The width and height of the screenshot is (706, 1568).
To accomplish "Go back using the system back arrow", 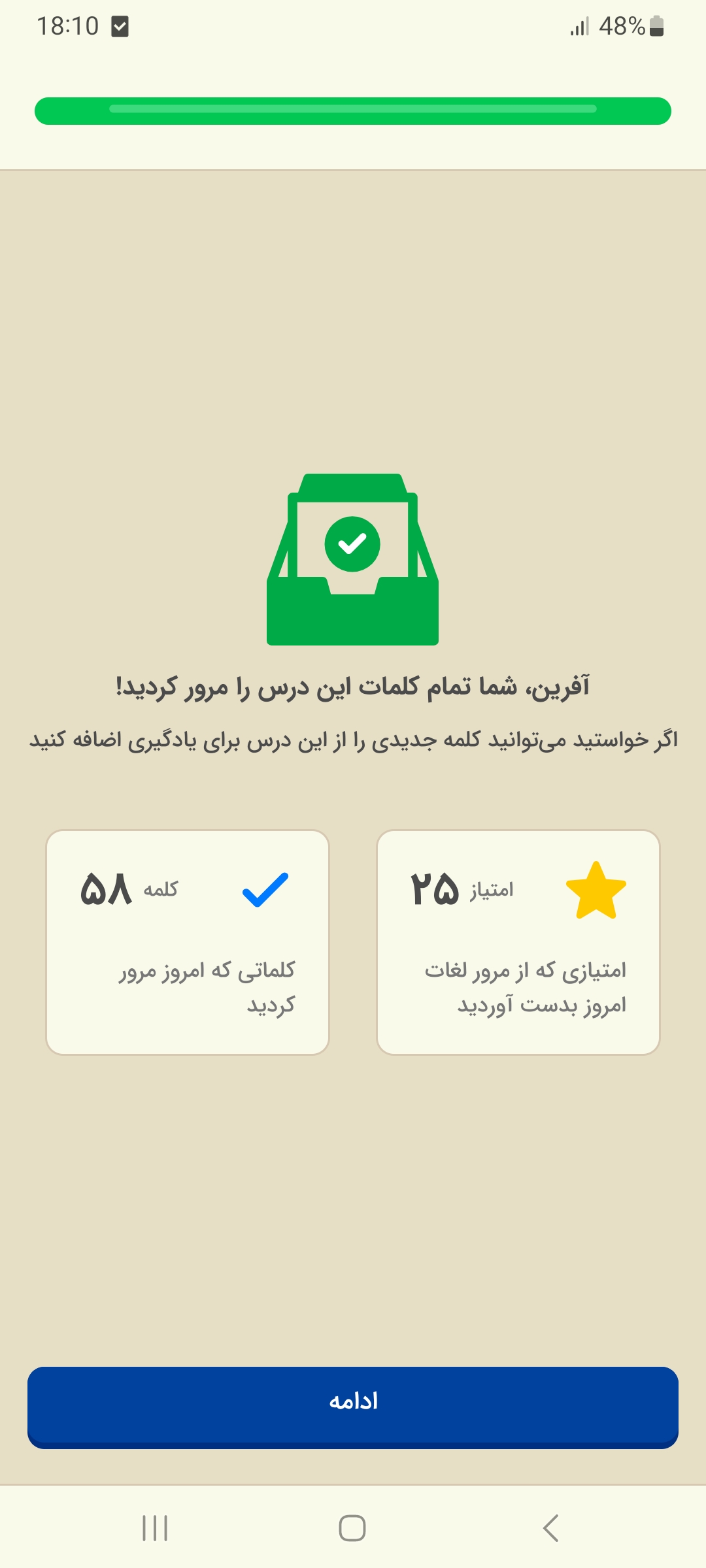I will click(551, 1528).
